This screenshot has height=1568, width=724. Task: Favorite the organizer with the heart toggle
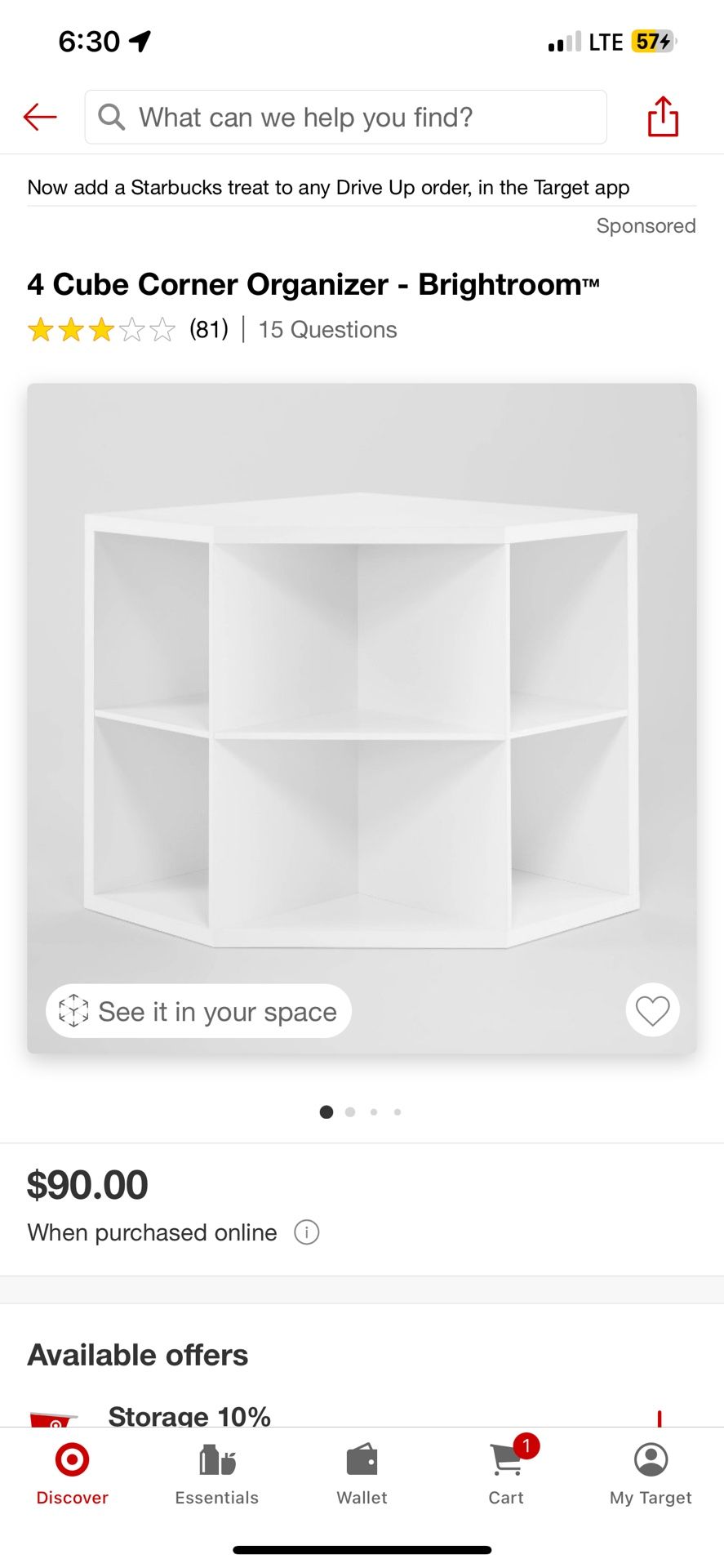tap(652, 1010)
